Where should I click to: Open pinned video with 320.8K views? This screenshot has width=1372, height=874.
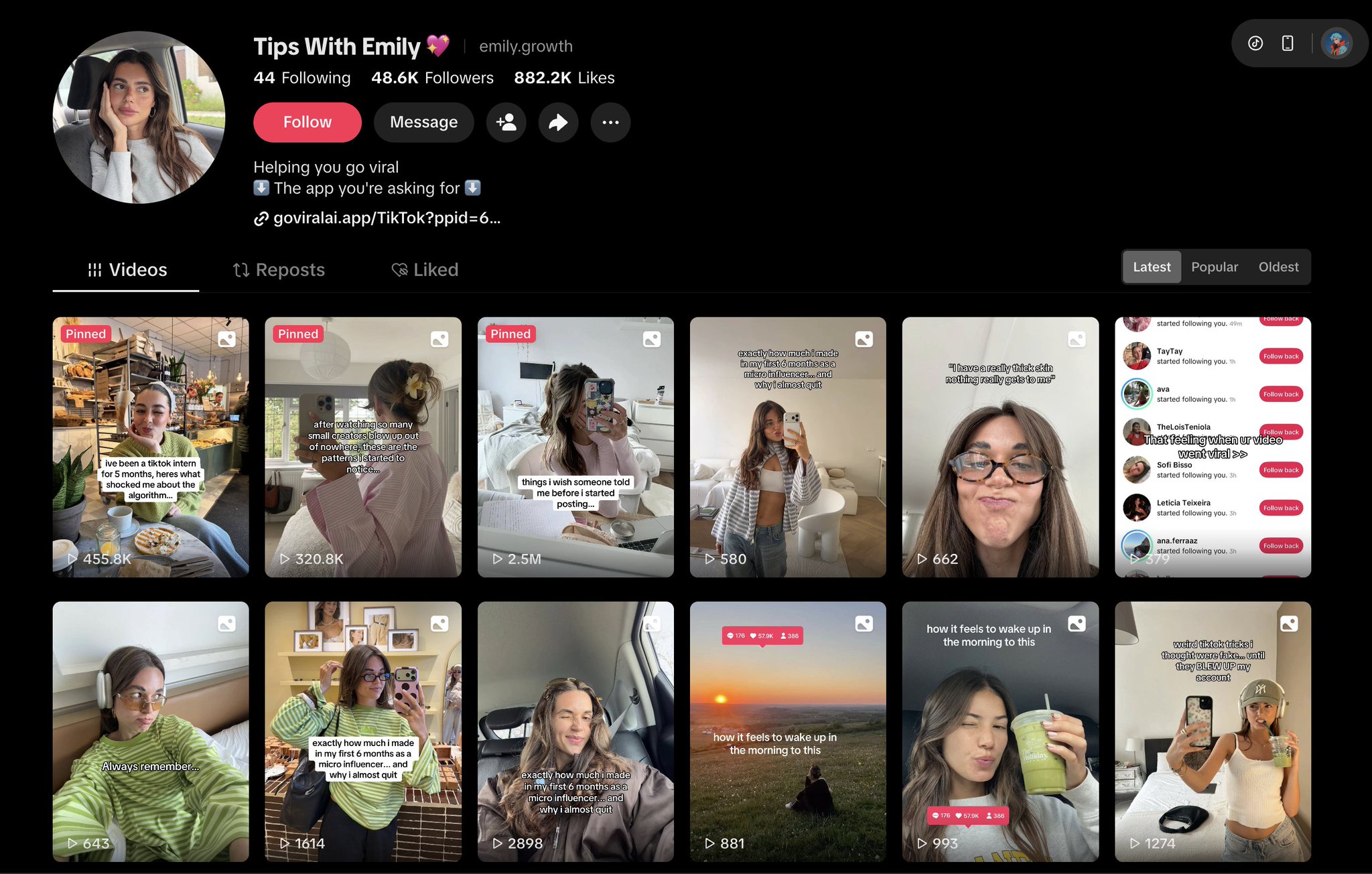point(362,447)
